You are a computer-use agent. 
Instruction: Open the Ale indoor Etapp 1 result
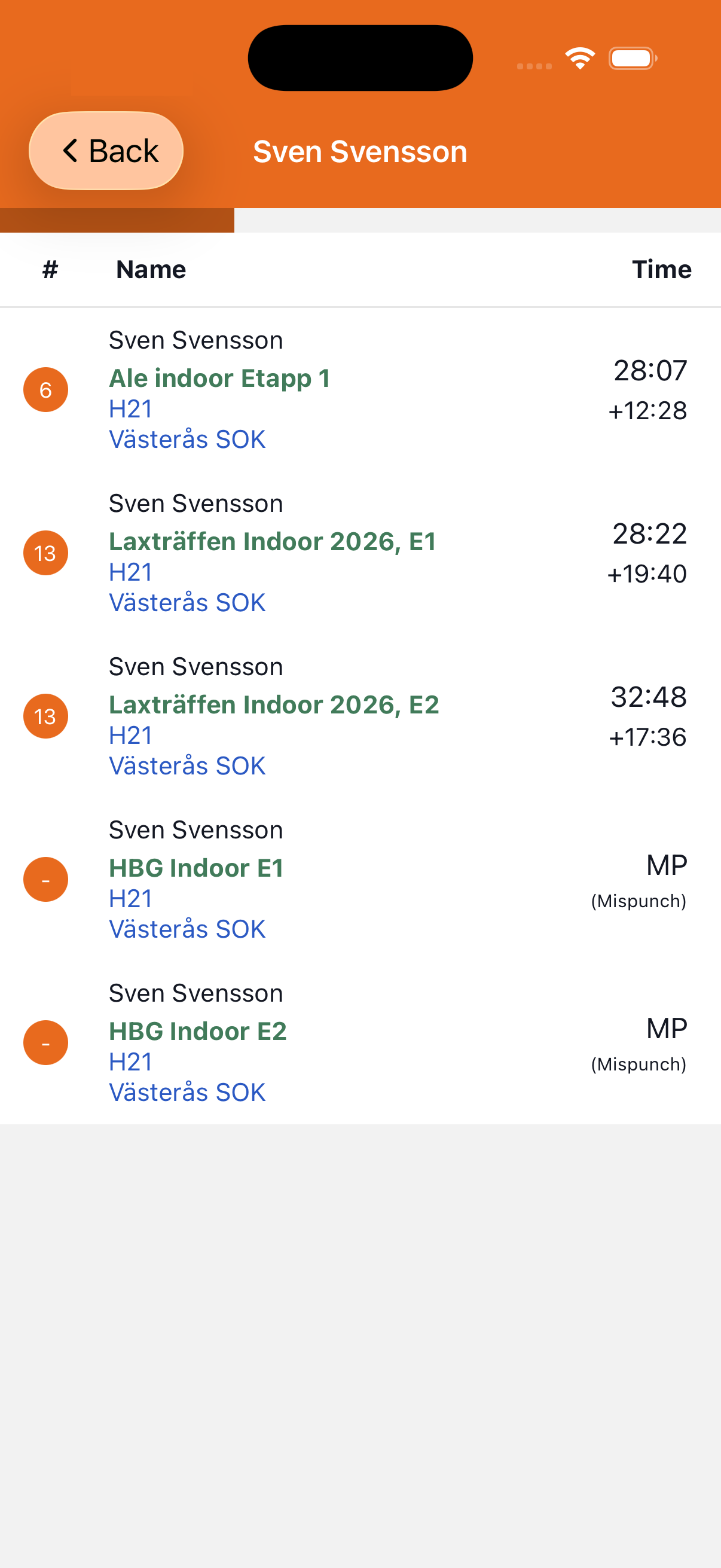pyautogui.click(x=219, y=377)
